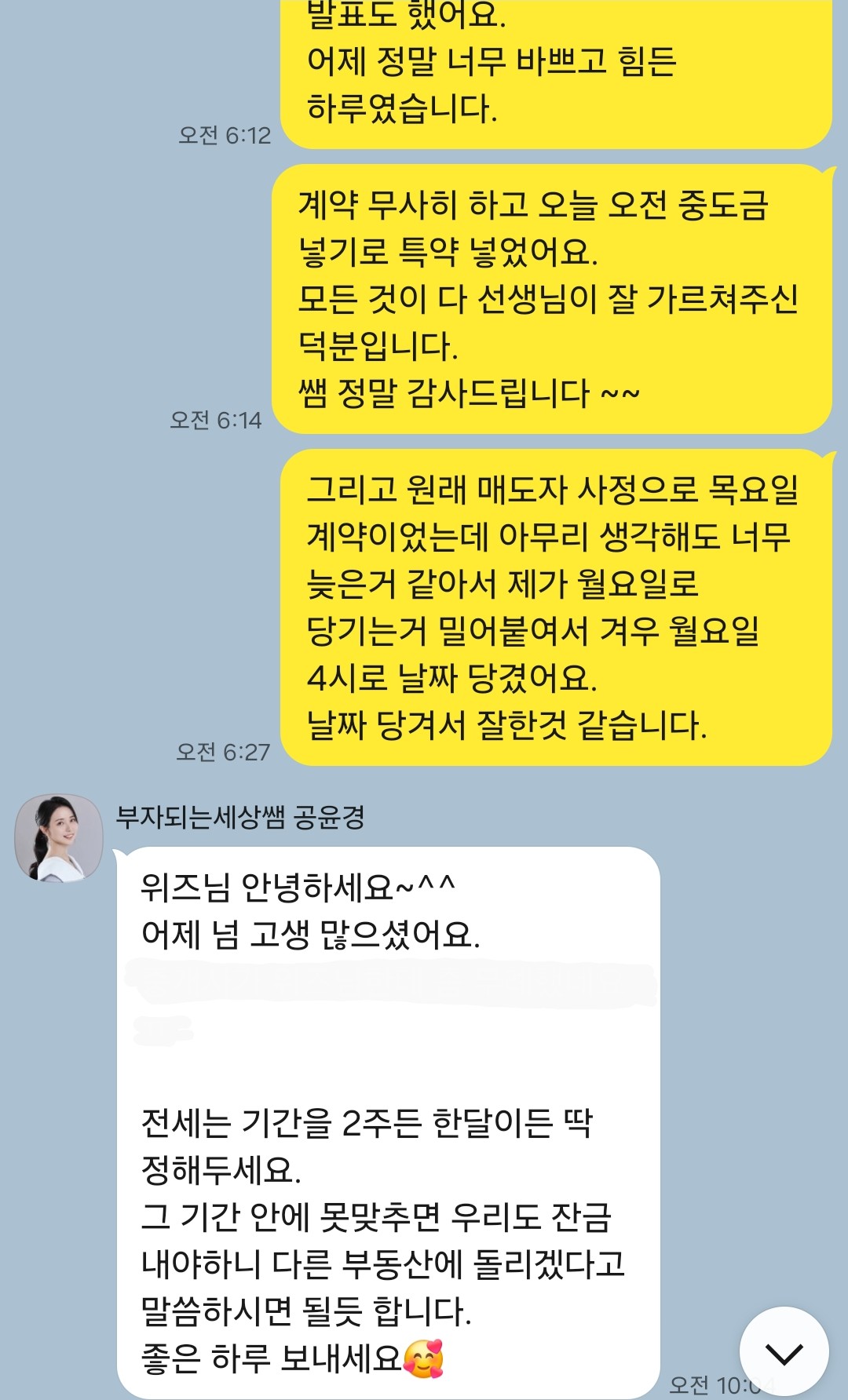Jump to latest message with down arrow
The image size is (848, 1400).
pyautogui.click(x=784, y=1351)
